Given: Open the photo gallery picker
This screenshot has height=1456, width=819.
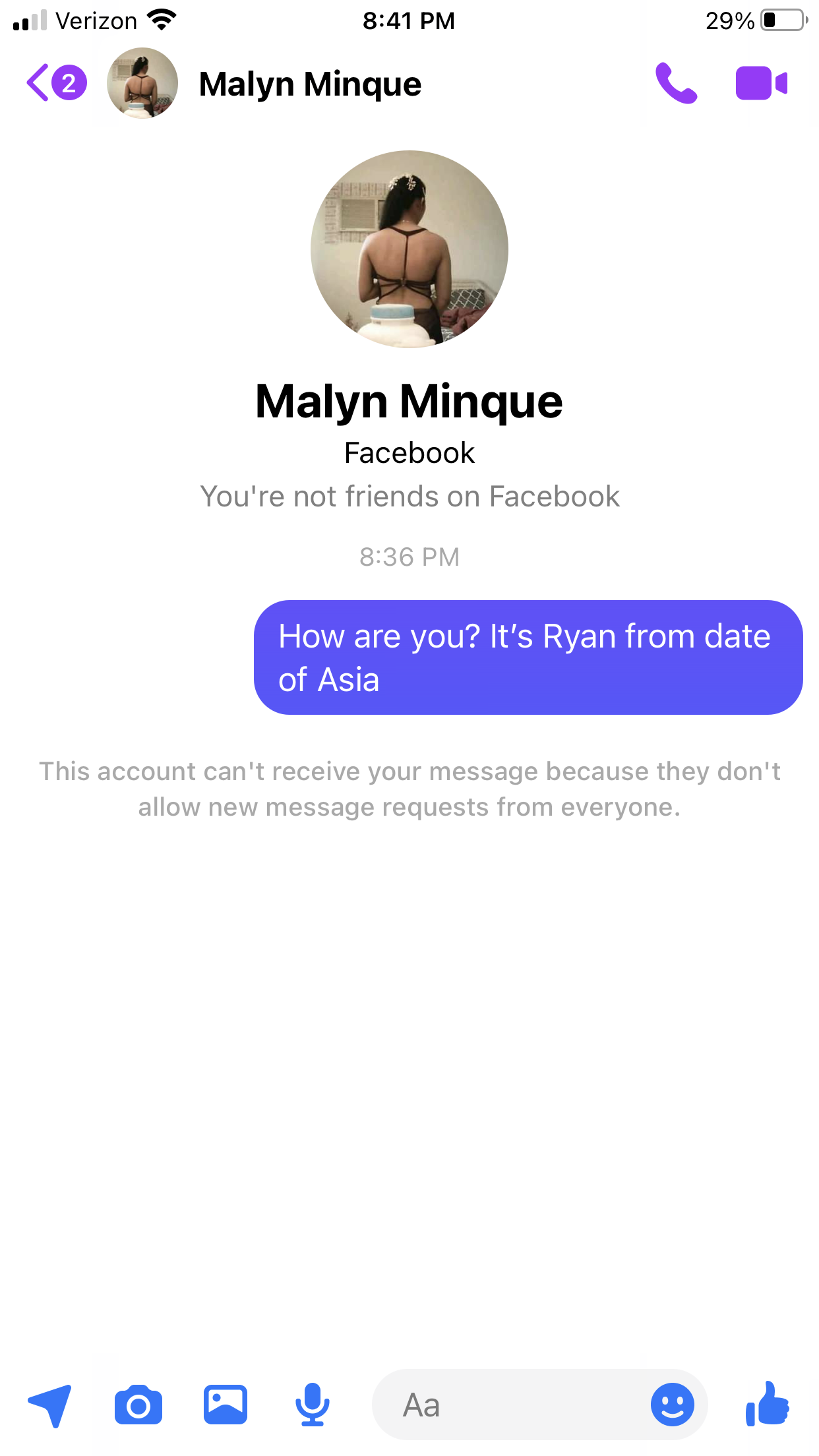Looking at the screenshot, I should pyautogui.click(x=226, y=1405).
